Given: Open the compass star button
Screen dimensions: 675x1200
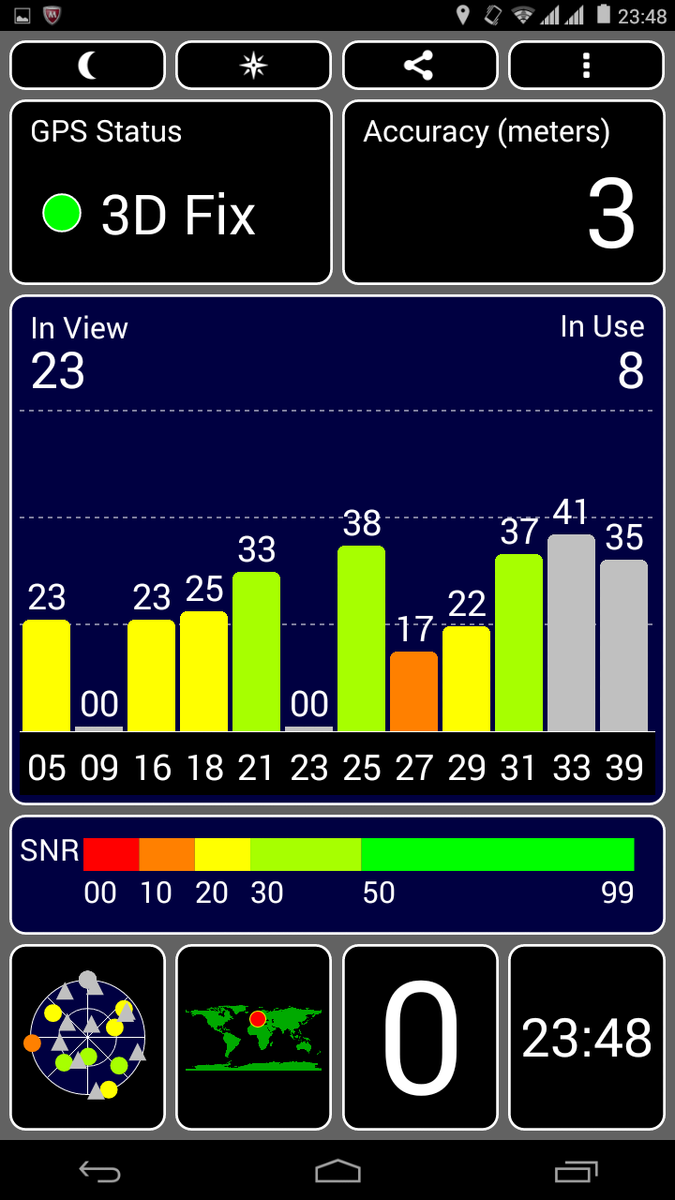Looking at the screenshot, I should [x=254, y=66].
